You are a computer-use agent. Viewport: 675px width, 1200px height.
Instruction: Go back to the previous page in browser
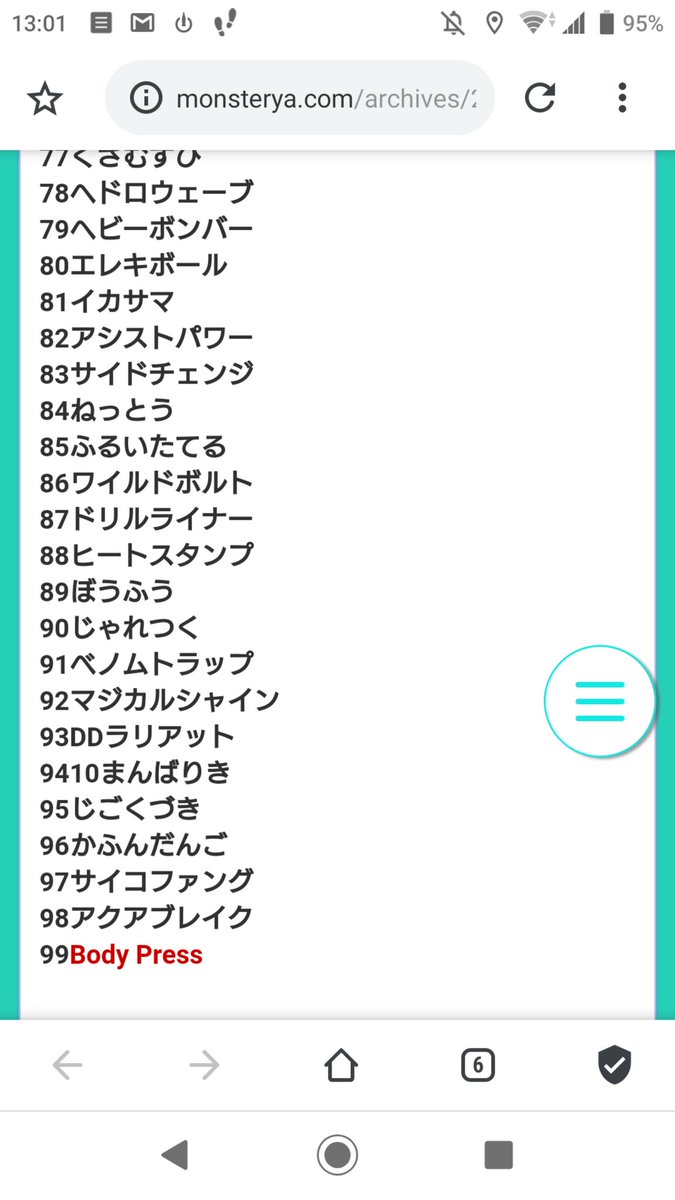[67, 1066]
